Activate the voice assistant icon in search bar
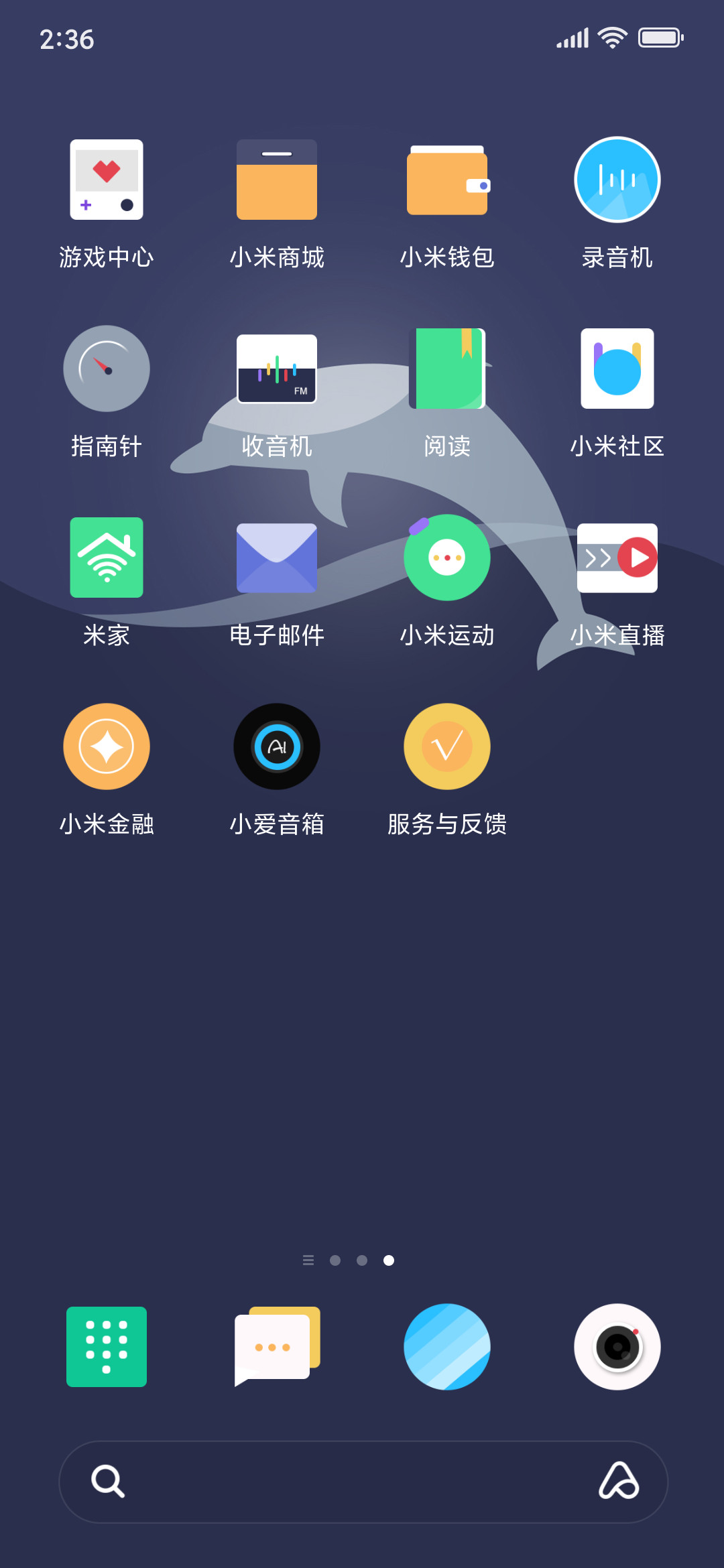 (x=619, y=1481)
